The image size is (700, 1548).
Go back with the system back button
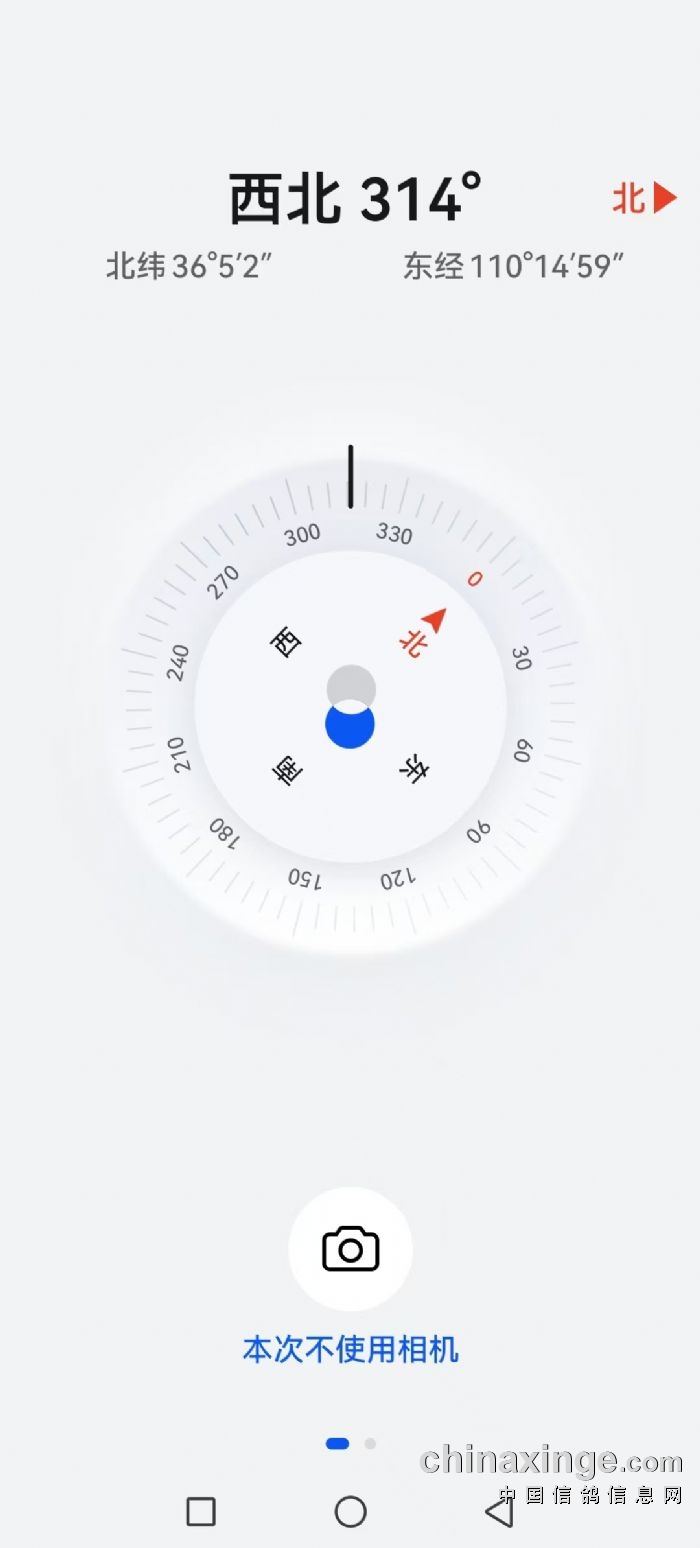tap(499, 1511)
